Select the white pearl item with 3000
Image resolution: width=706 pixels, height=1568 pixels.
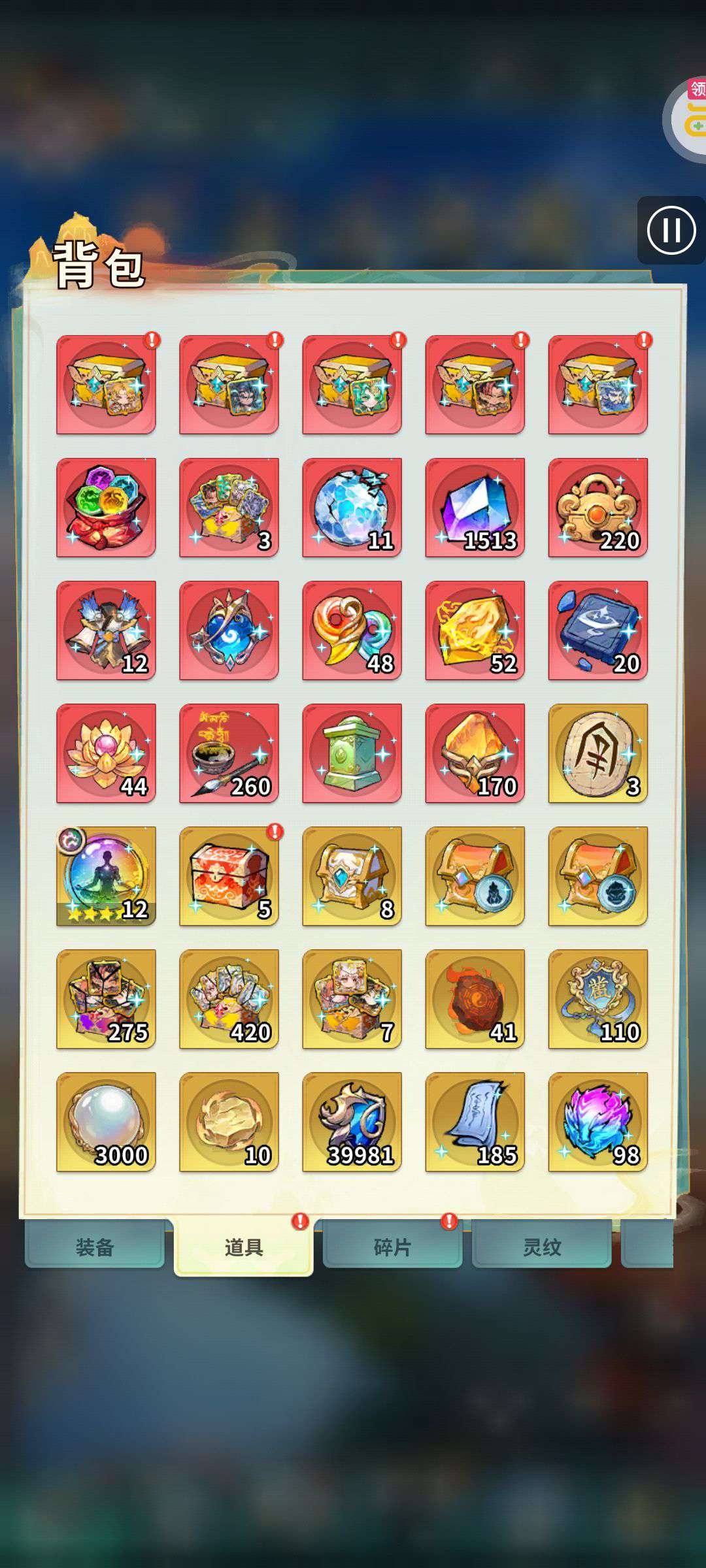click(107, 1122)
